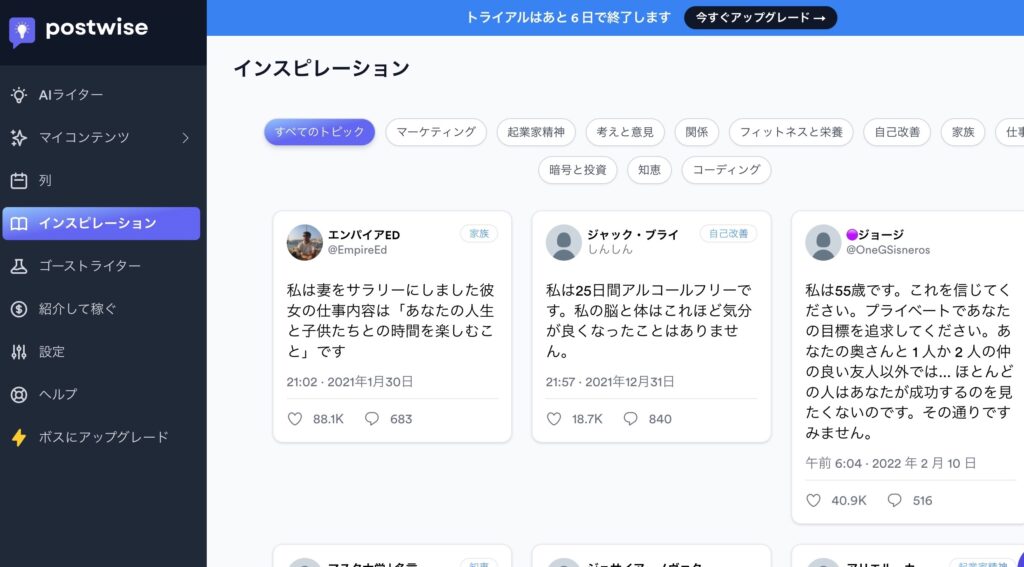Tap the 今すぐアップグレード button
Image resolution: width=1024 pixels, height=567 pixels.
(x=760, y=18)
